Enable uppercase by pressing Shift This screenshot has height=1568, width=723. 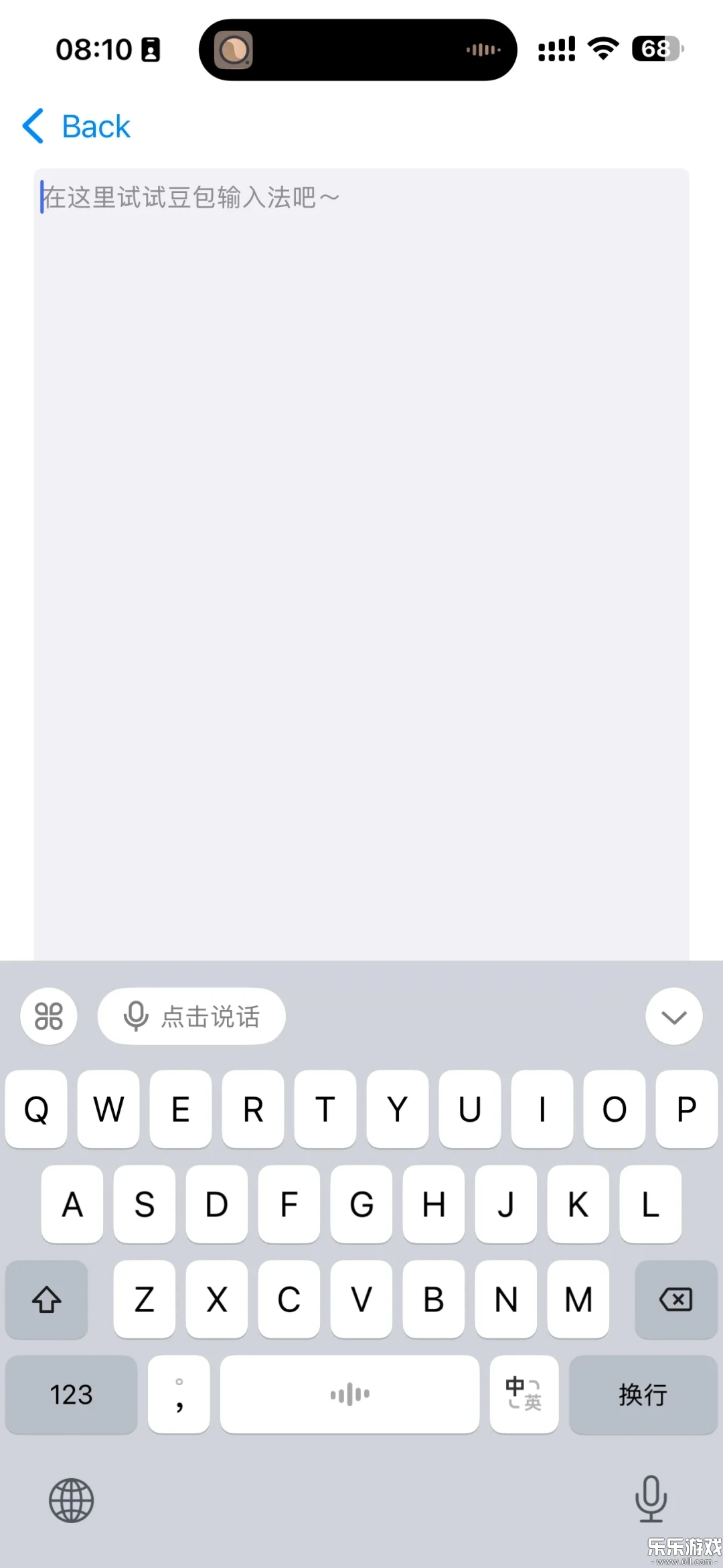coord(46,1300)
